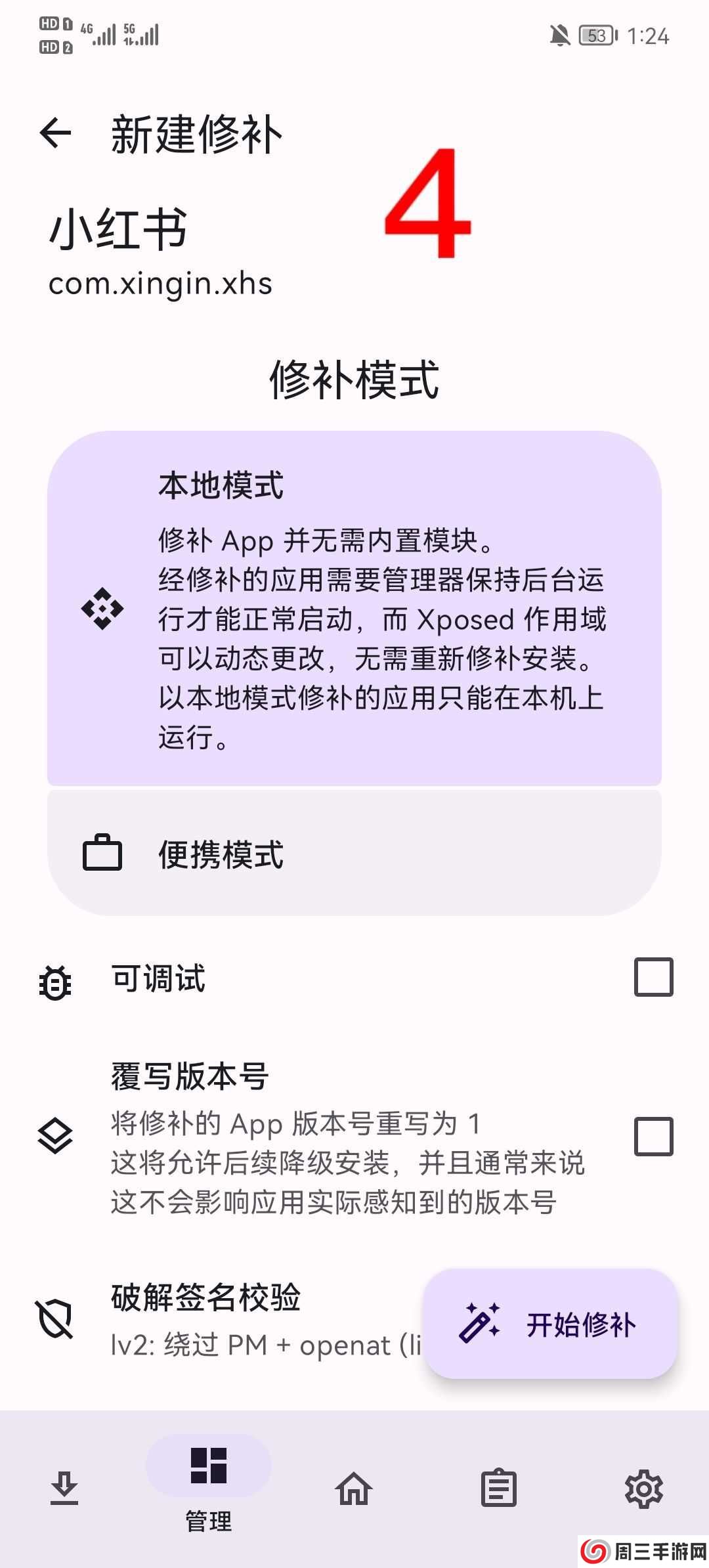Viewport: 709px width, 1568px height.
Task: Select 本地模式 patch mode
Action: 354,608
